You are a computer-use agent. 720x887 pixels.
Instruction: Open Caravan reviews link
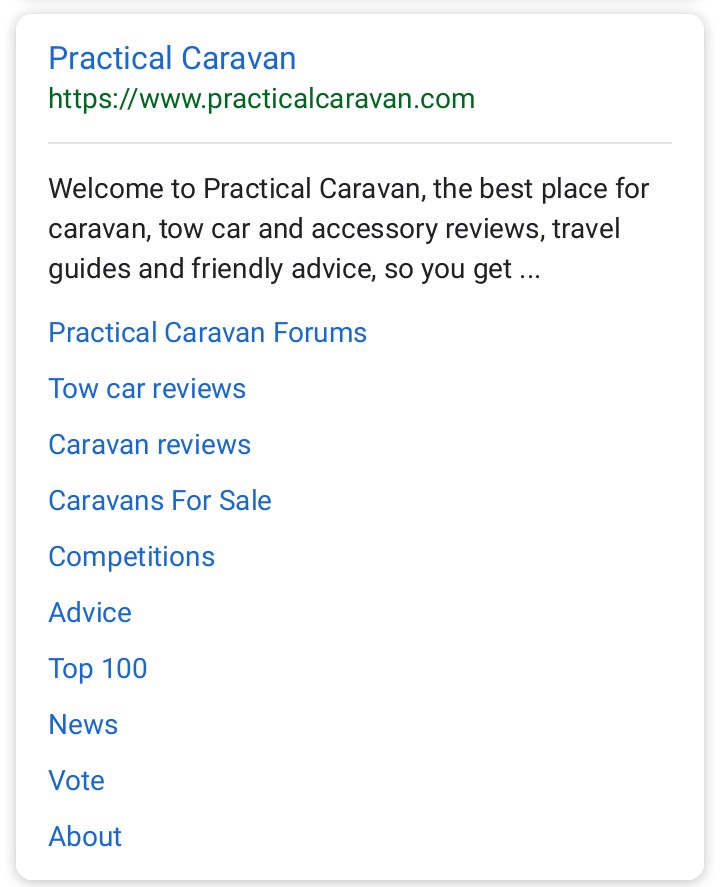click(149, 445)
